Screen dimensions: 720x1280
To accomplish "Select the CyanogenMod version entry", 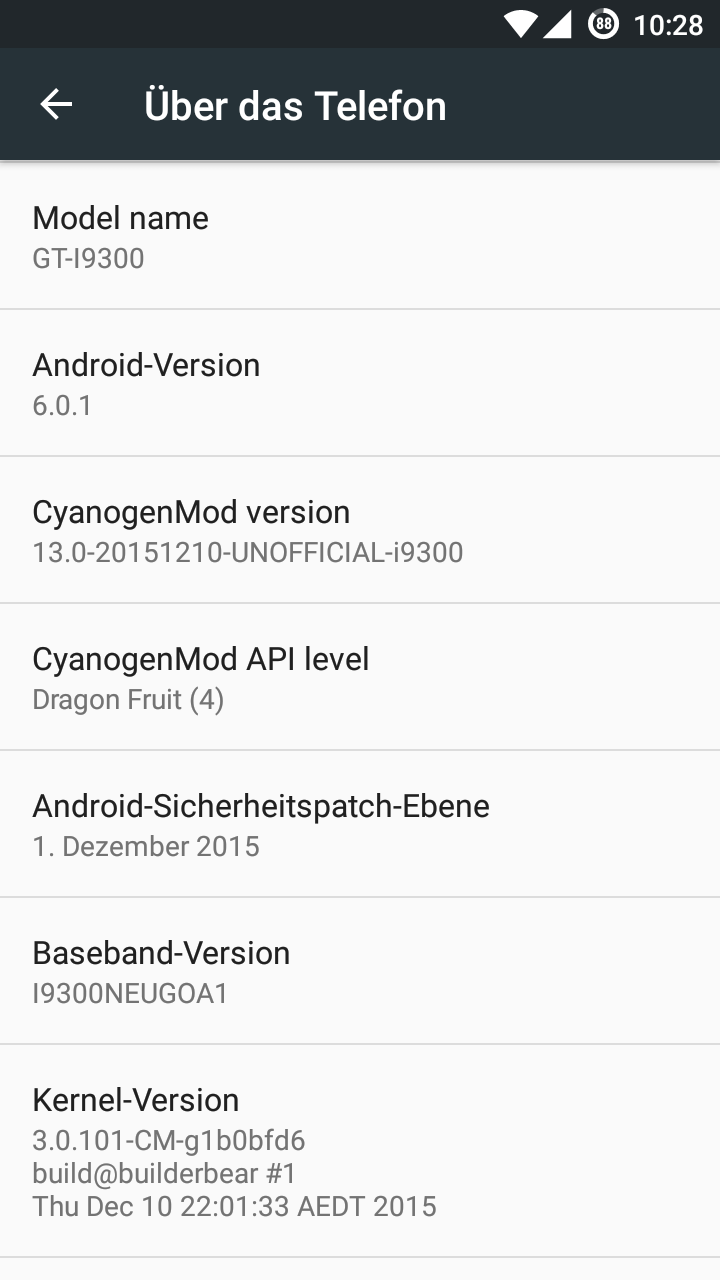I will click(x=360, y=531).
